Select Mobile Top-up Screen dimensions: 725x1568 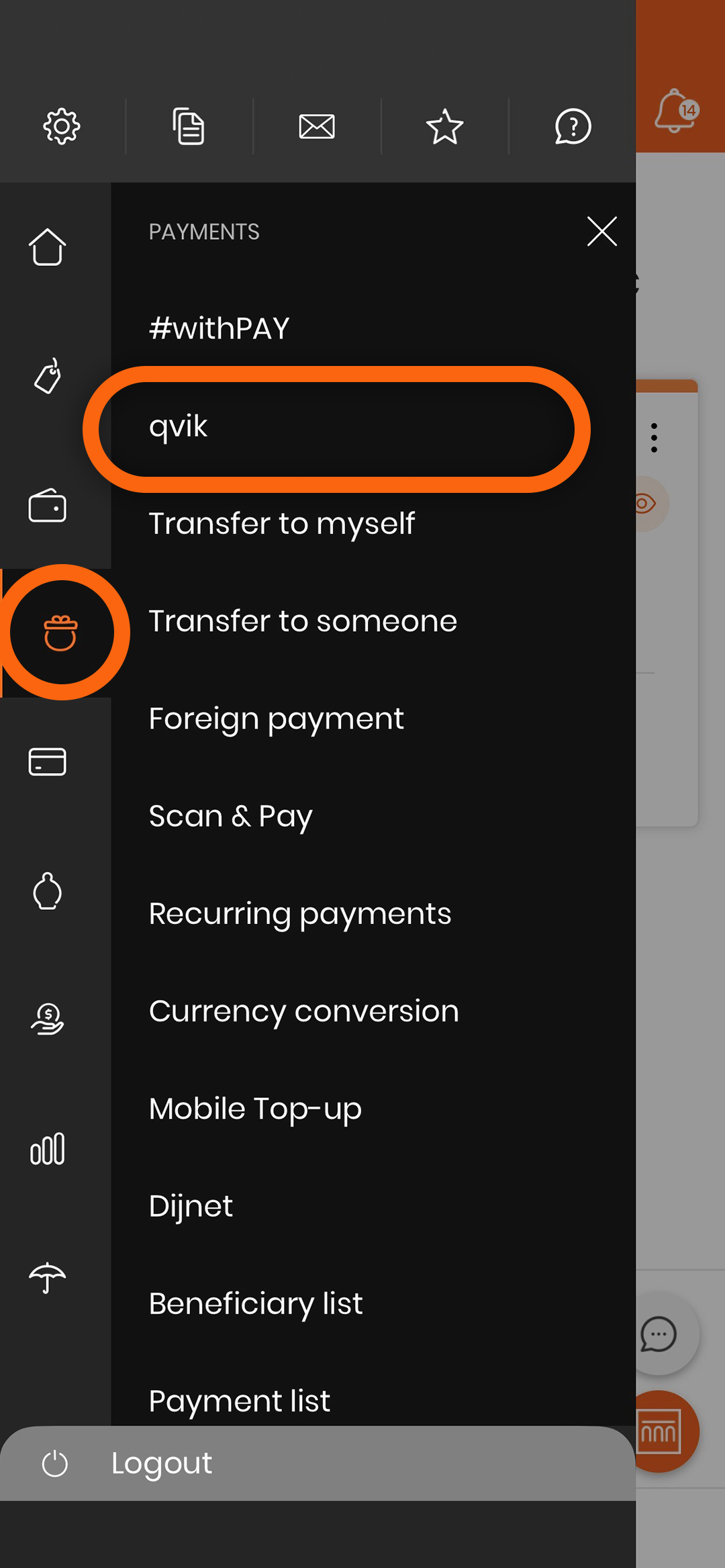[x=255, y=1109]
